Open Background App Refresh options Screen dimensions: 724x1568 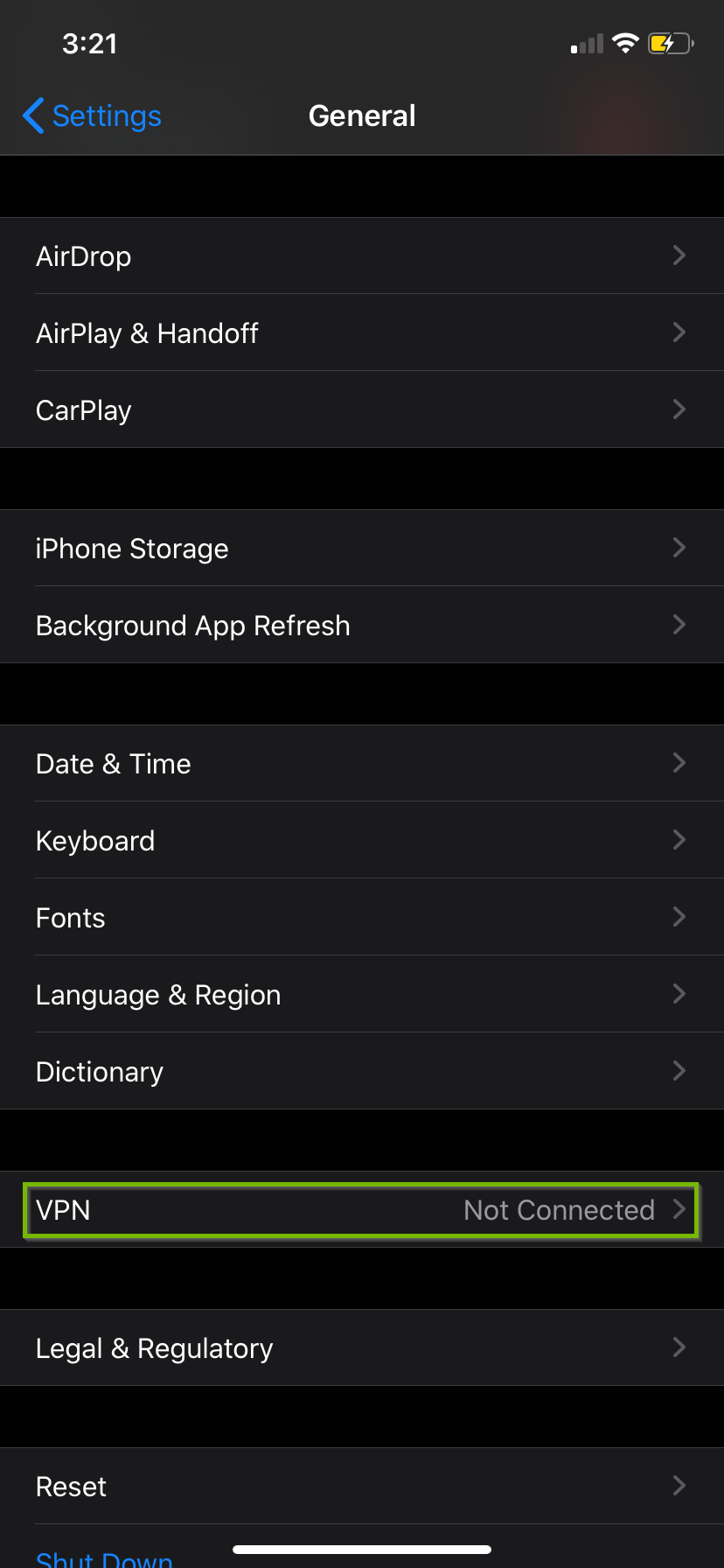point(192,625)
